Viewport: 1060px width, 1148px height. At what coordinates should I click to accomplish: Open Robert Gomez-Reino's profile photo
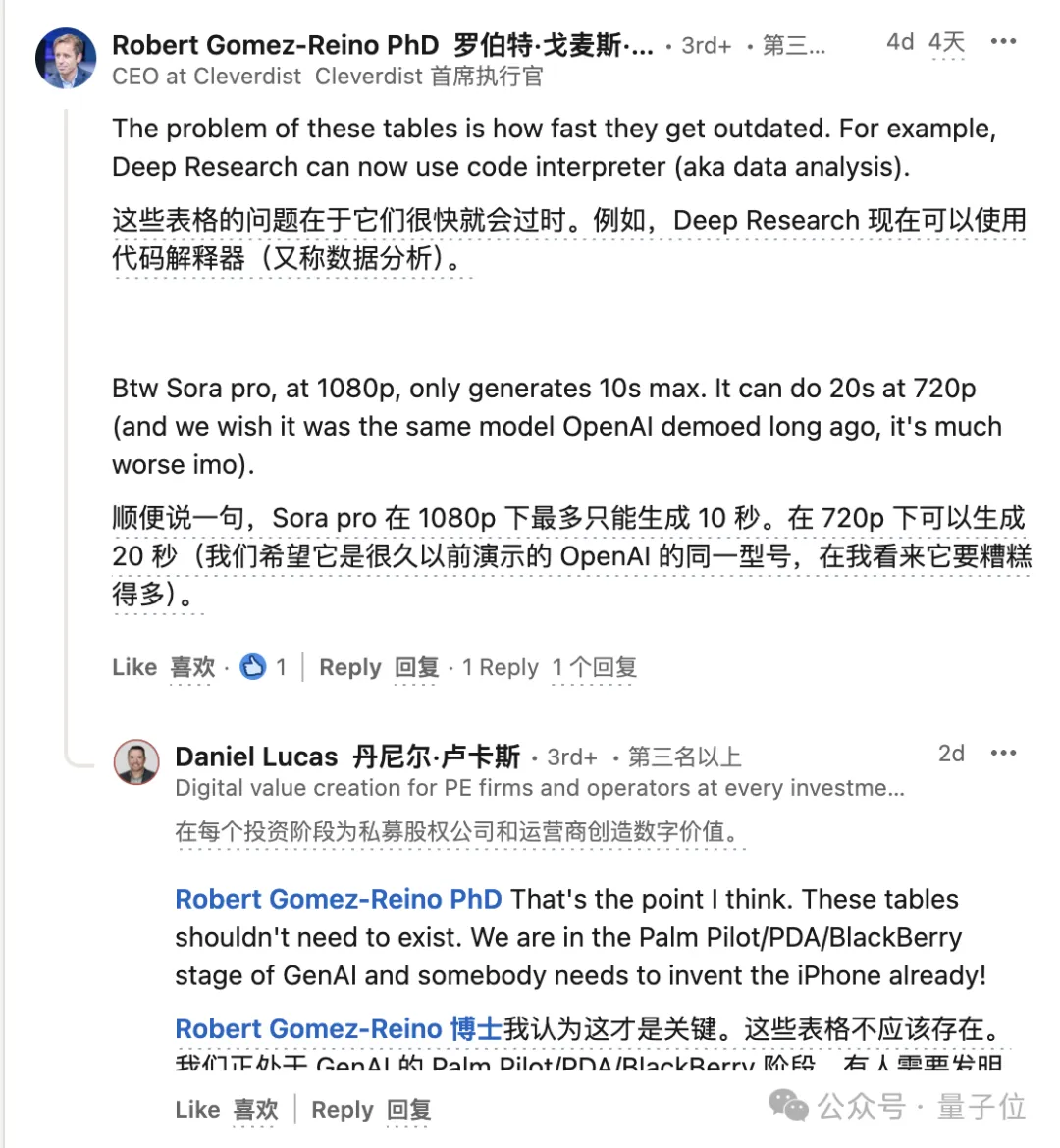pyautogui.click(x=65, y=58)
